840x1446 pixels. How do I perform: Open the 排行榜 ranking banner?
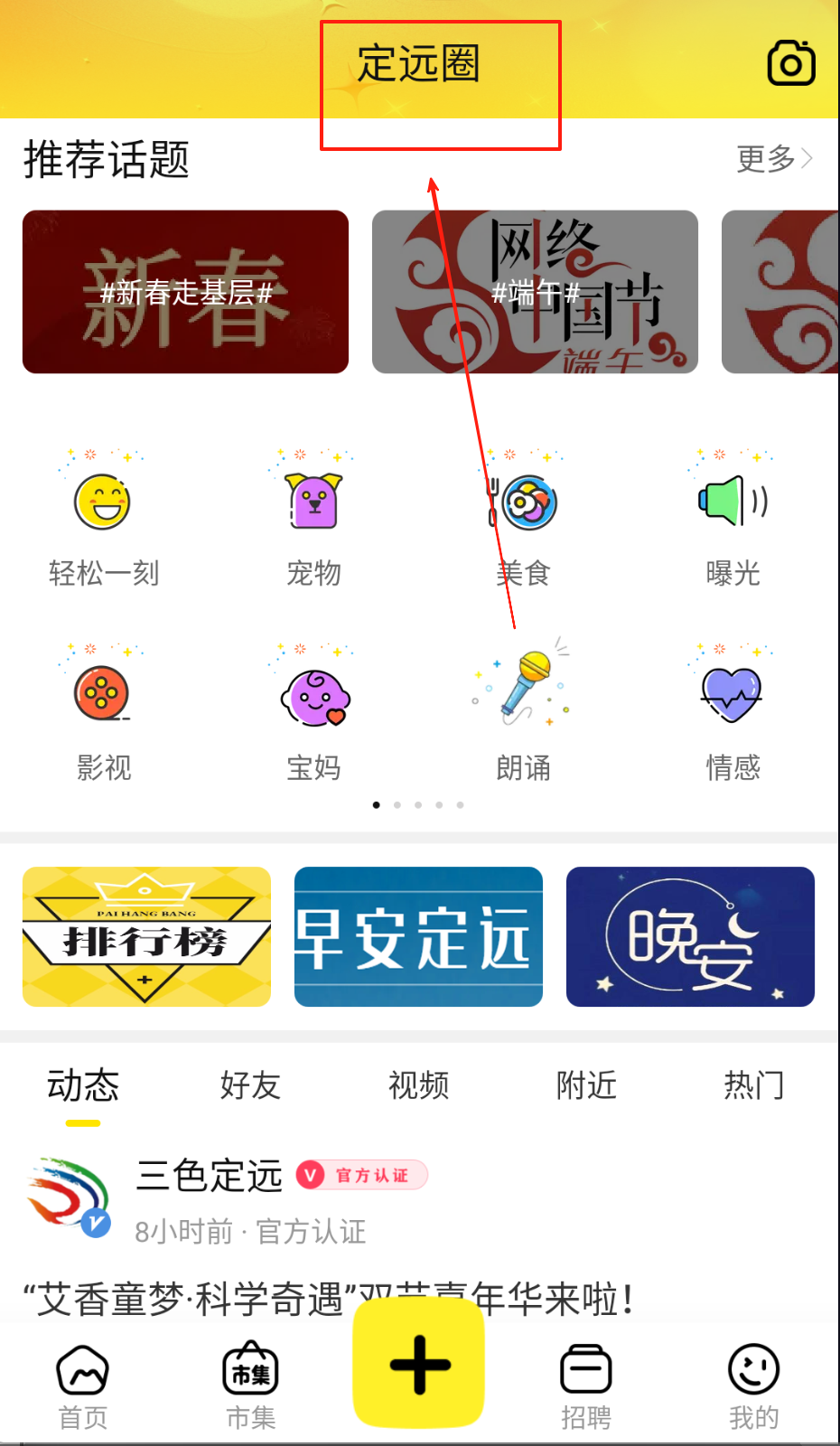[x=146, y=936]
